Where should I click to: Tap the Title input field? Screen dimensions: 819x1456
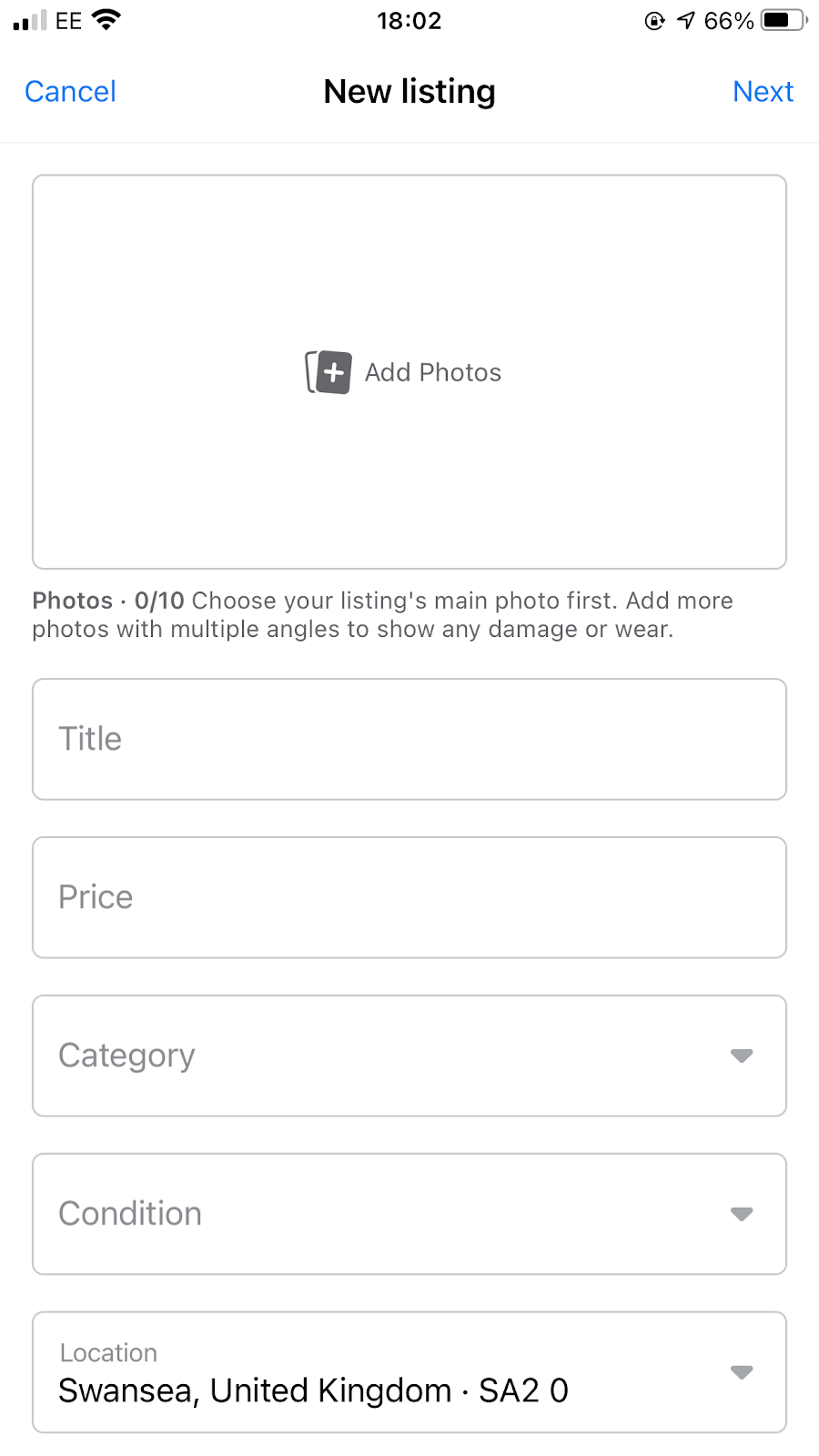pos(409,739)
